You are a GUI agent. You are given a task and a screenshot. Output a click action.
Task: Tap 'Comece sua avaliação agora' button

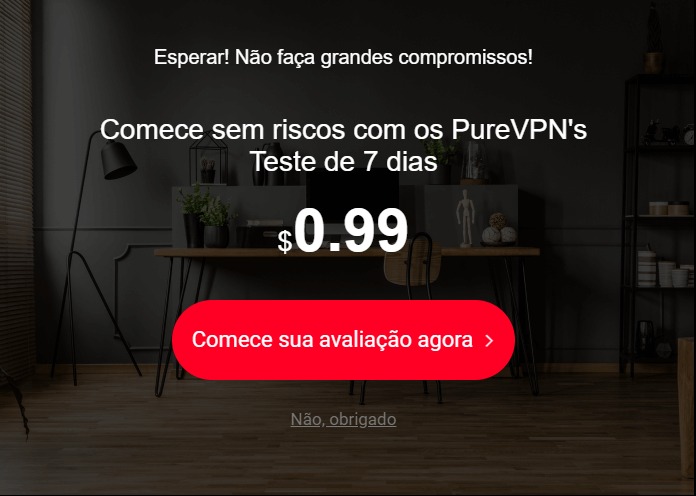pos(343,340)
